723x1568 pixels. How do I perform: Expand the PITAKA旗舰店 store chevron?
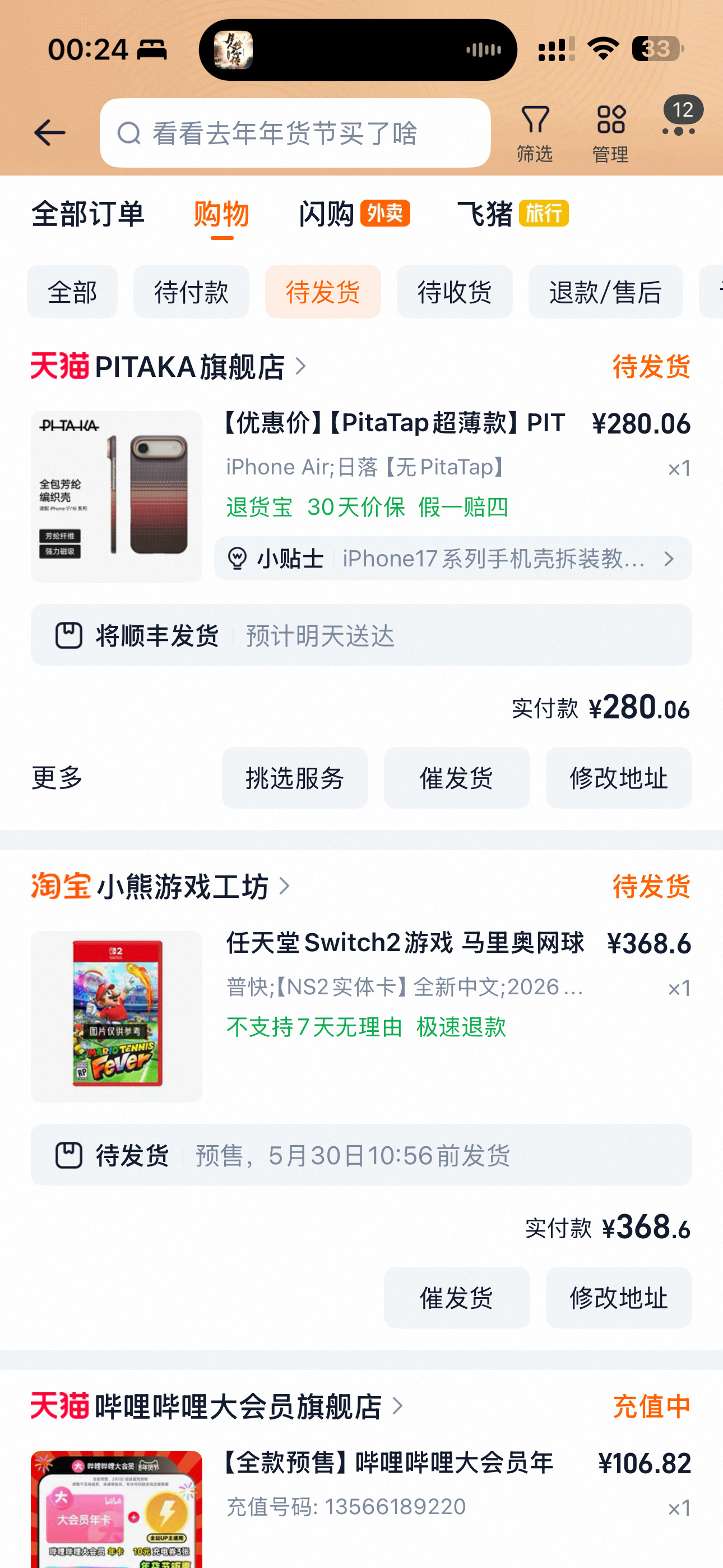point(300,365)
